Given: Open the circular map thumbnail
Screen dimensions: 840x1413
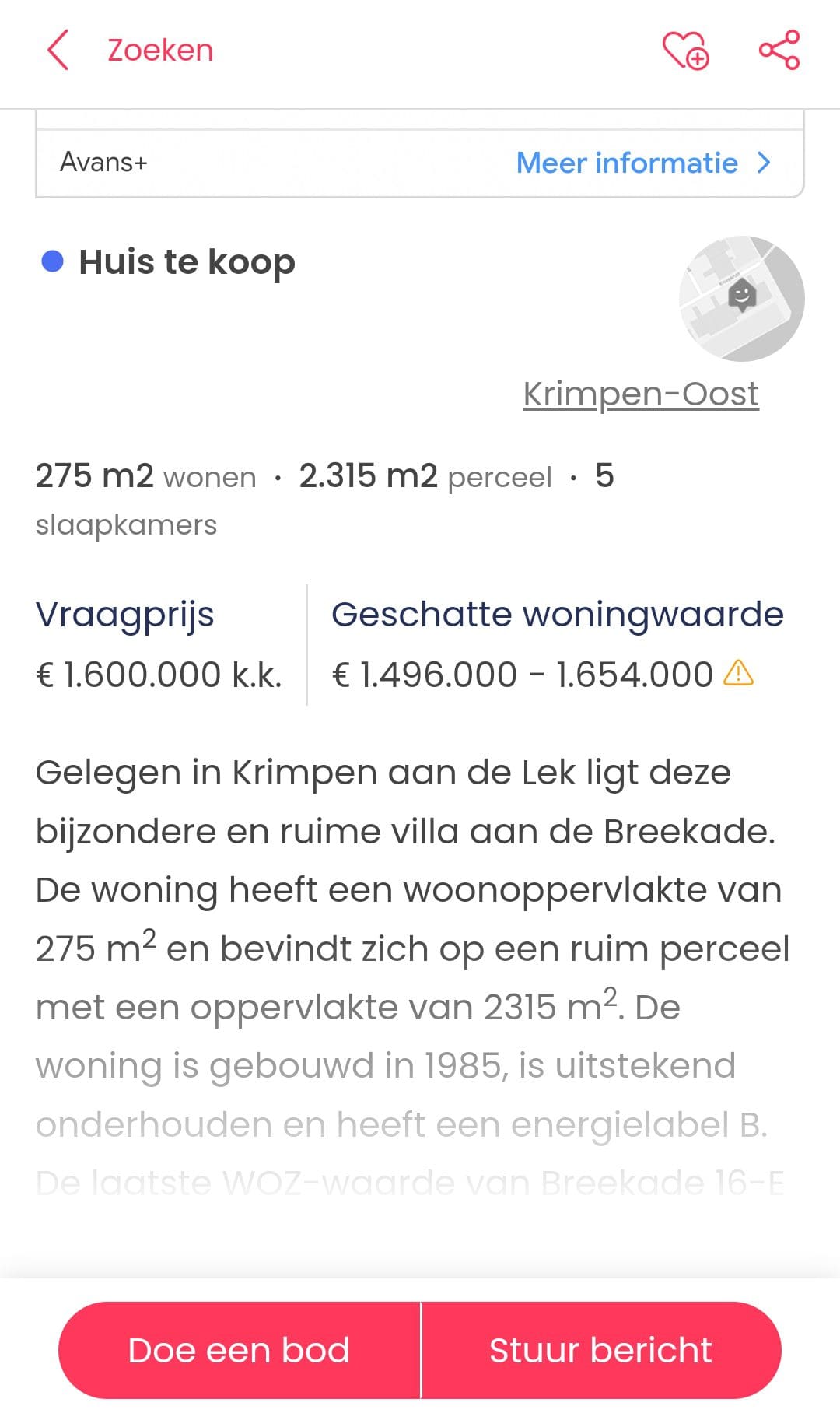Looking at the screenshot, I should pos(741,299).
